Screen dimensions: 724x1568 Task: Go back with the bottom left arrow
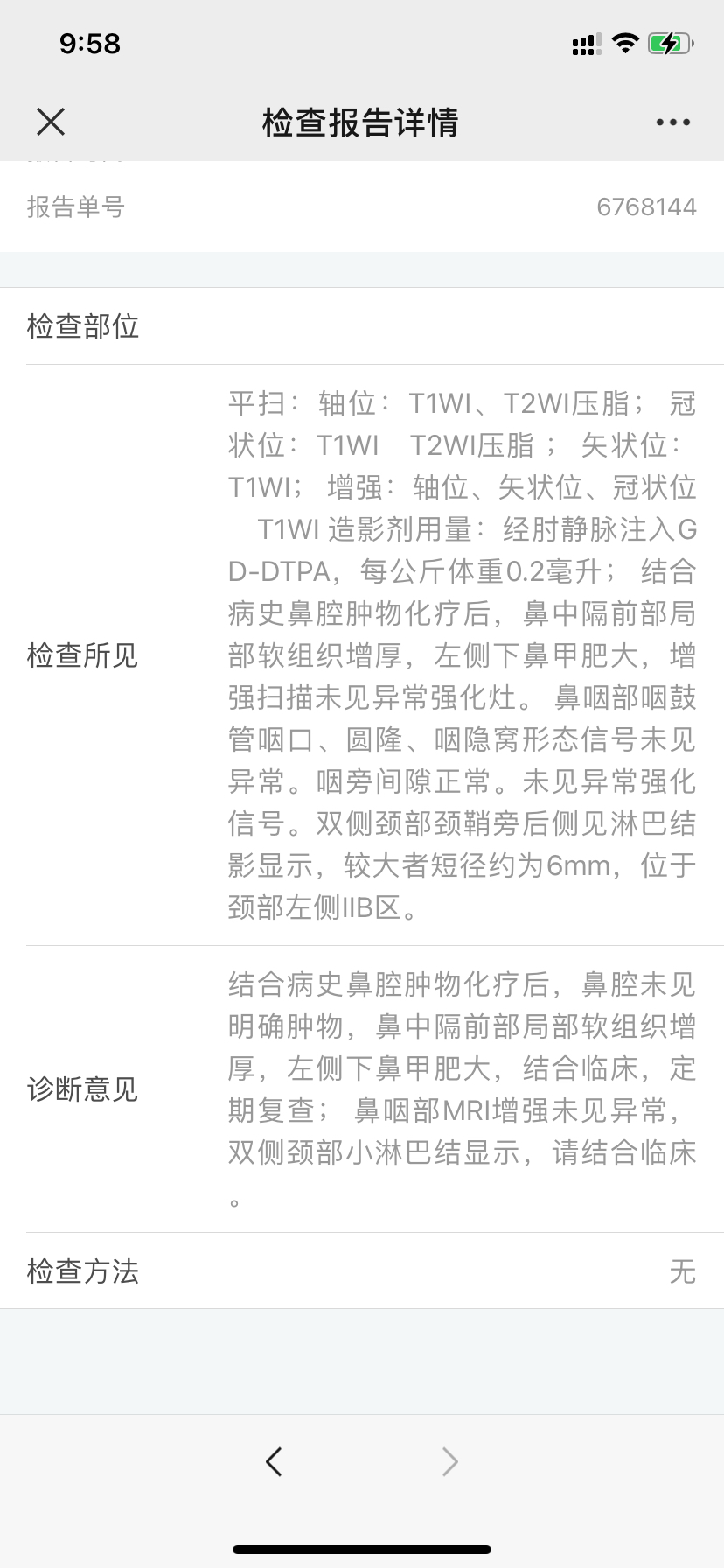274,1461
